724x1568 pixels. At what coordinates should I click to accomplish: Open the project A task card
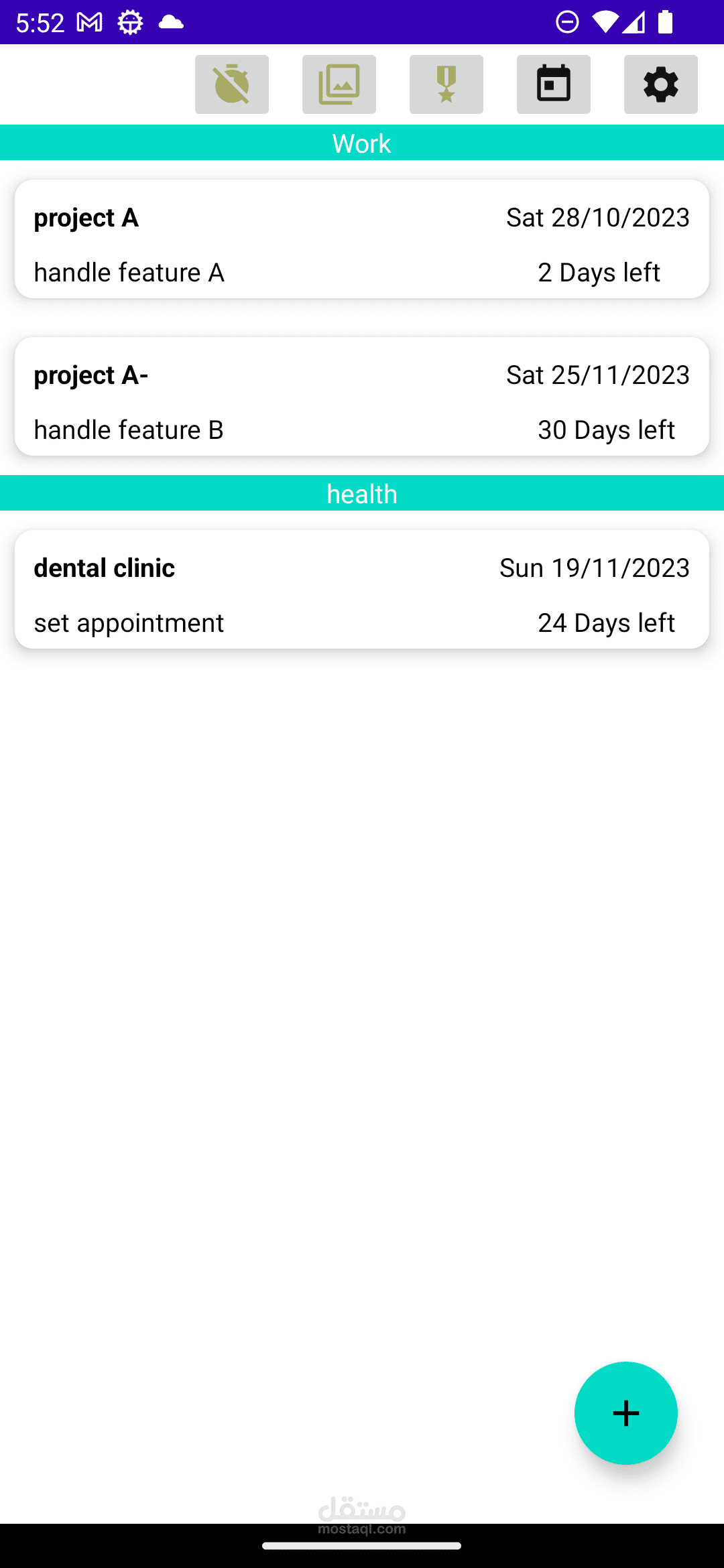362,239
